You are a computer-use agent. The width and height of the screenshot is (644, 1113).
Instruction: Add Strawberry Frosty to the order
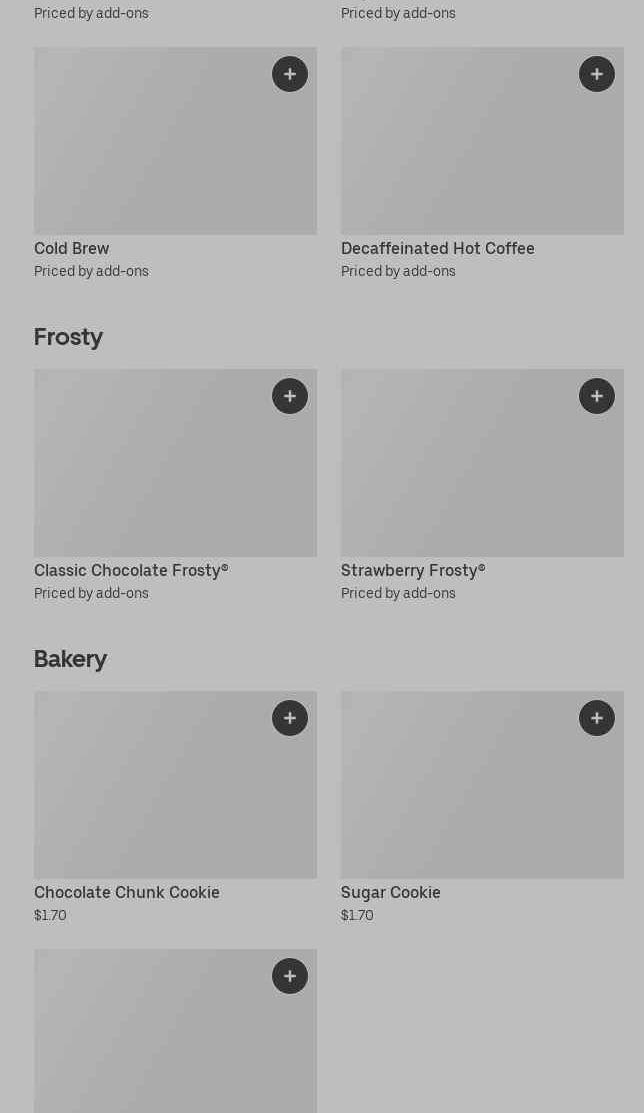(597, 396)
